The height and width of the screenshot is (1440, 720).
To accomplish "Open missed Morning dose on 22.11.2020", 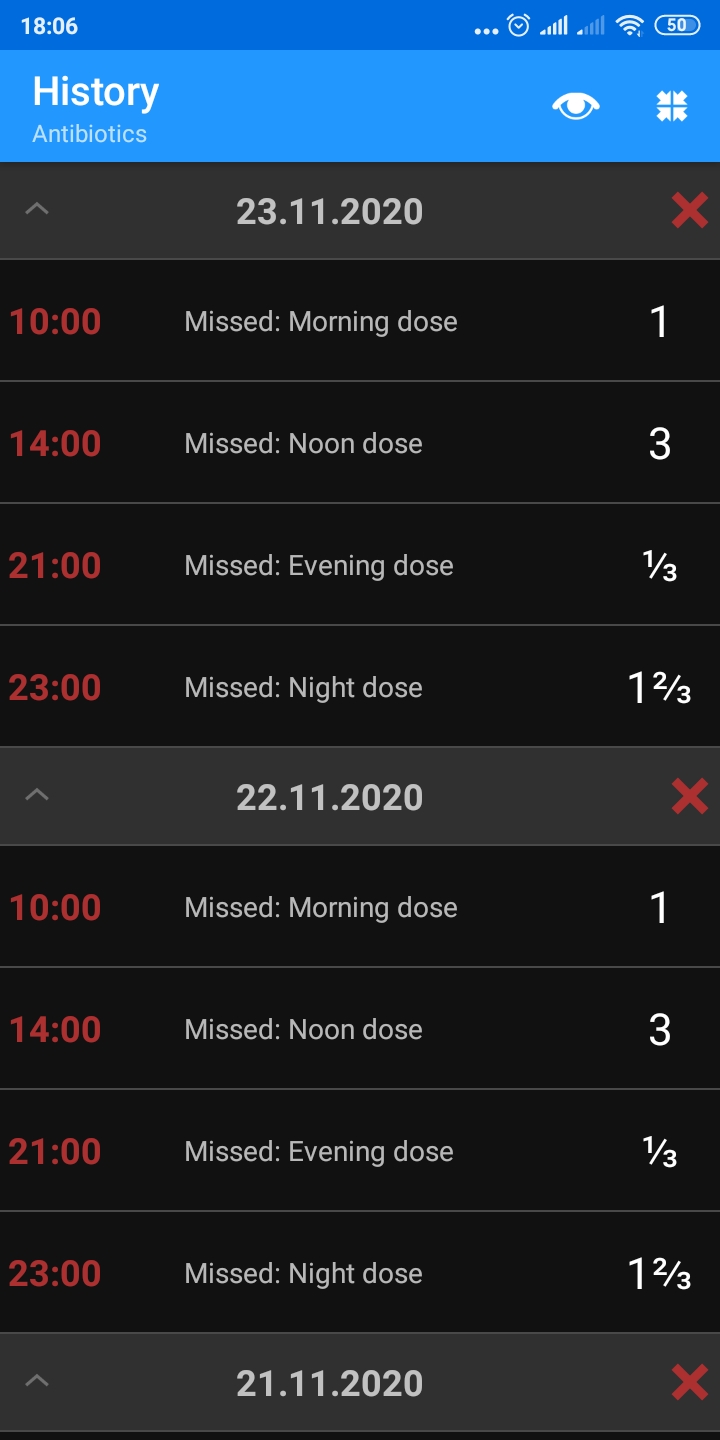I will pyautogui.click(x=360, y=907).
